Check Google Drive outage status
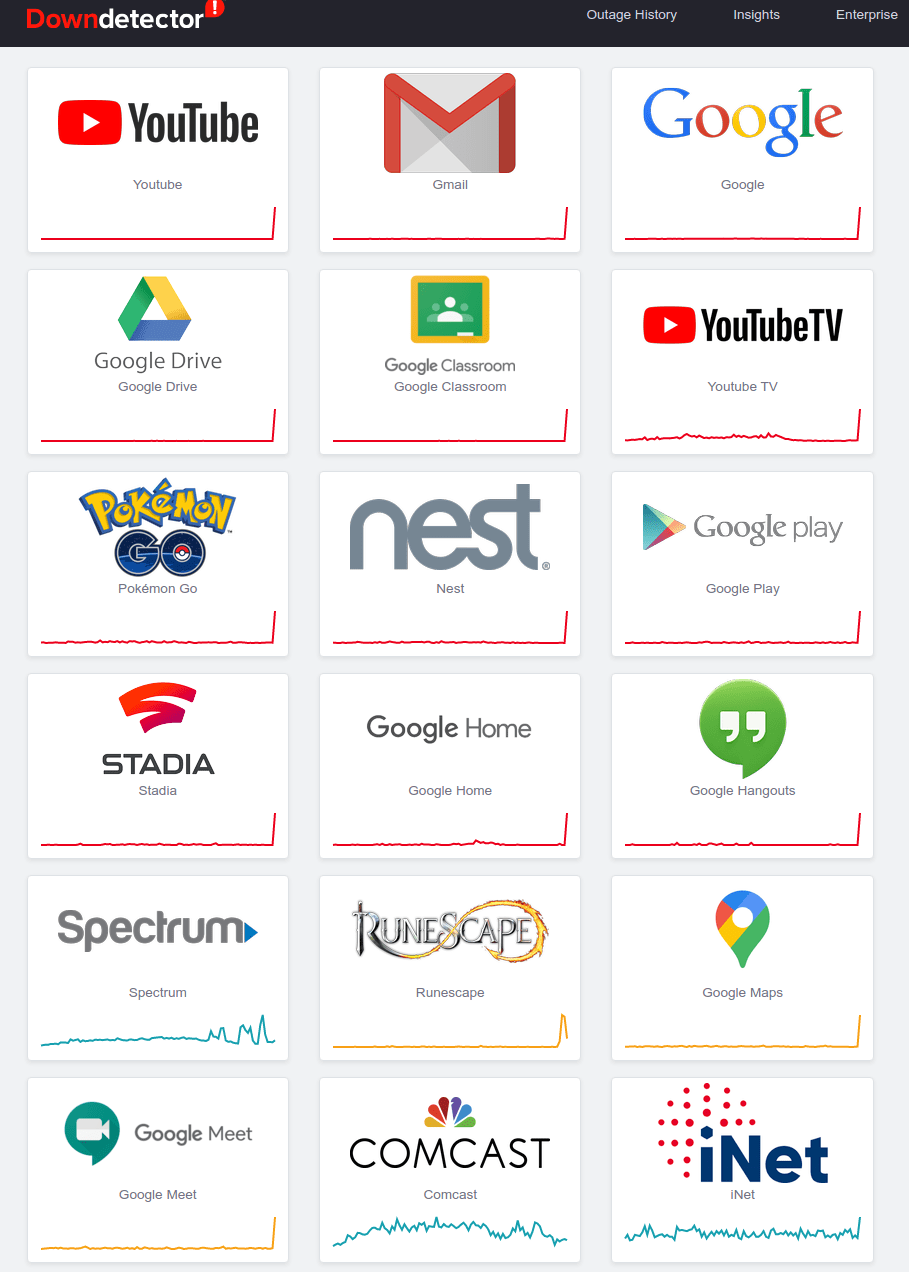 click(x=158, y=362)
